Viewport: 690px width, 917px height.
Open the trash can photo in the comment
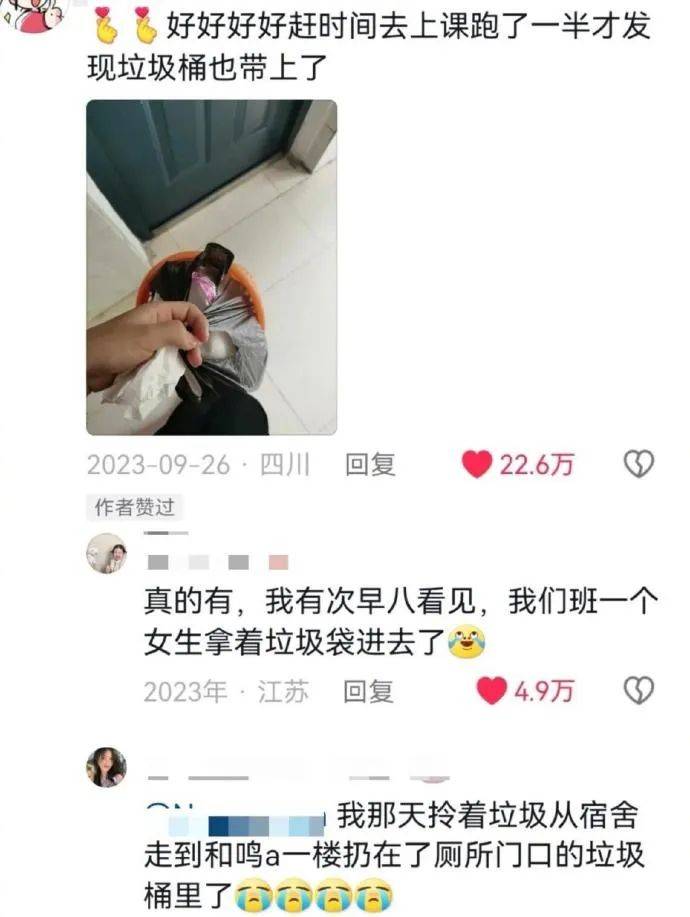211,267
